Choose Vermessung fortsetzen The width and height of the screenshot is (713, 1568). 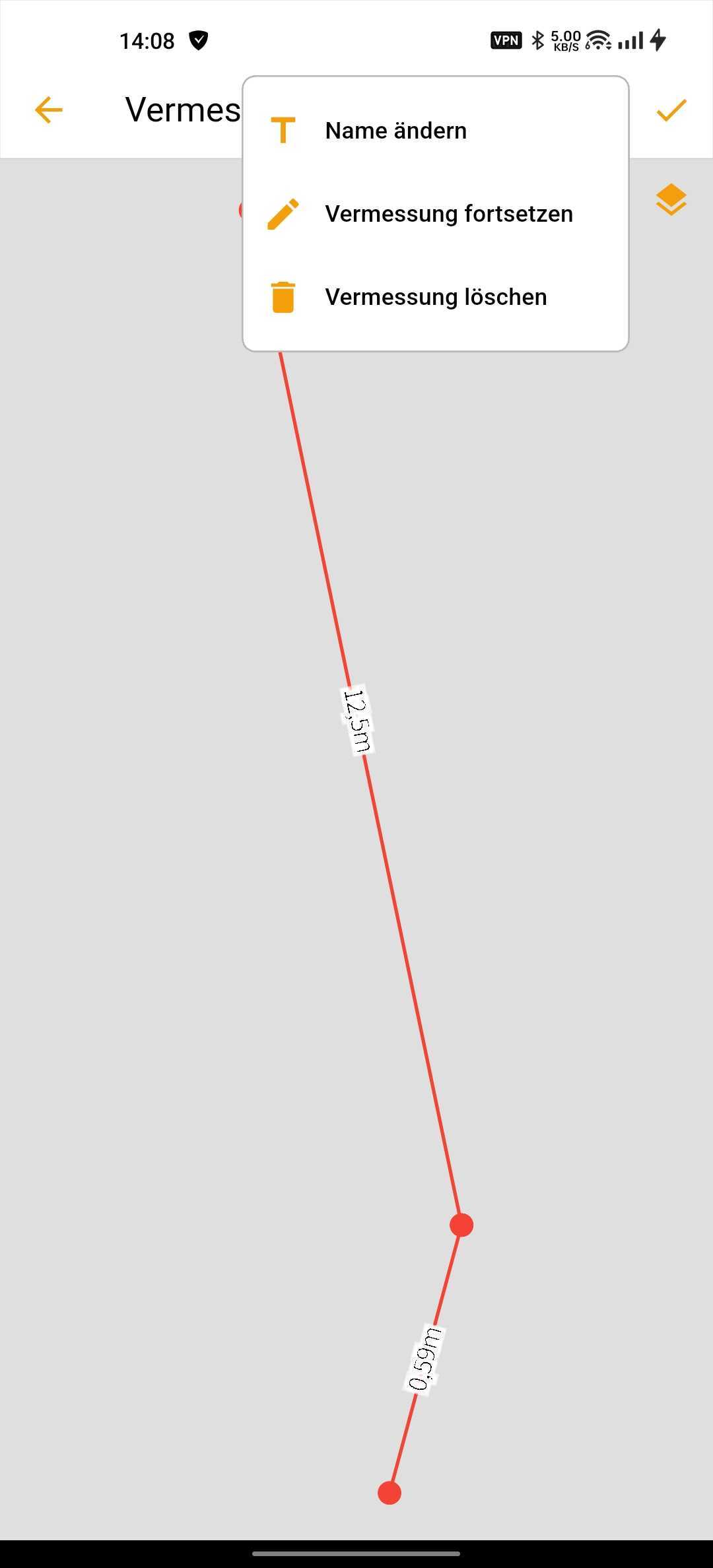435,214
